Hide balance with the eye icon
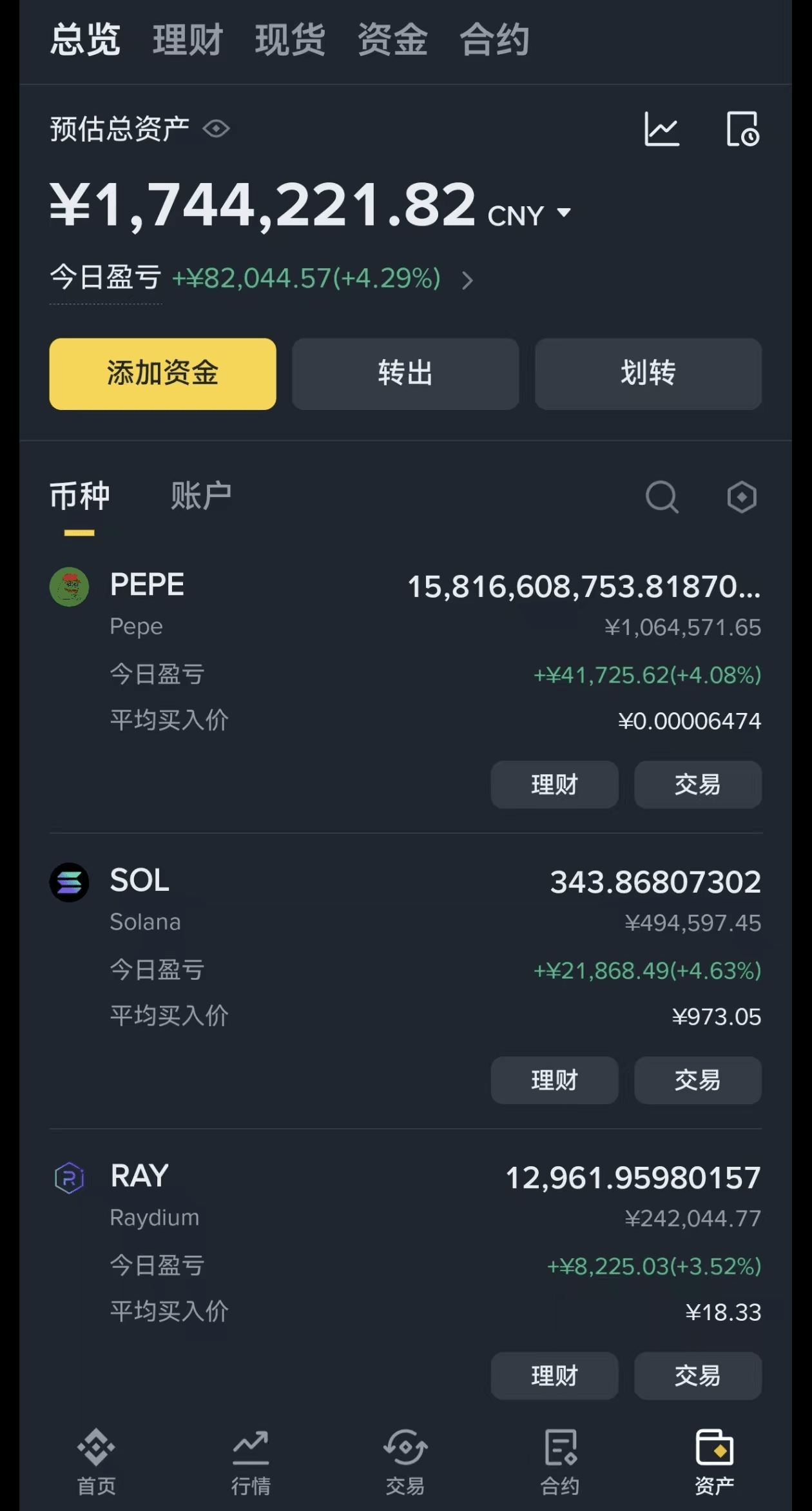Image resolution: width=812 pixels, height=1511 pixels. pyautogui.click(x=217, y=129)
